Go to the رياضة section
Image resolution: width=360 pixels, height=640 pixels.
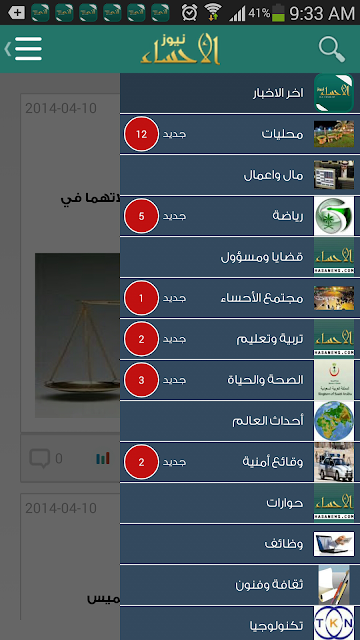coord(240,216)
